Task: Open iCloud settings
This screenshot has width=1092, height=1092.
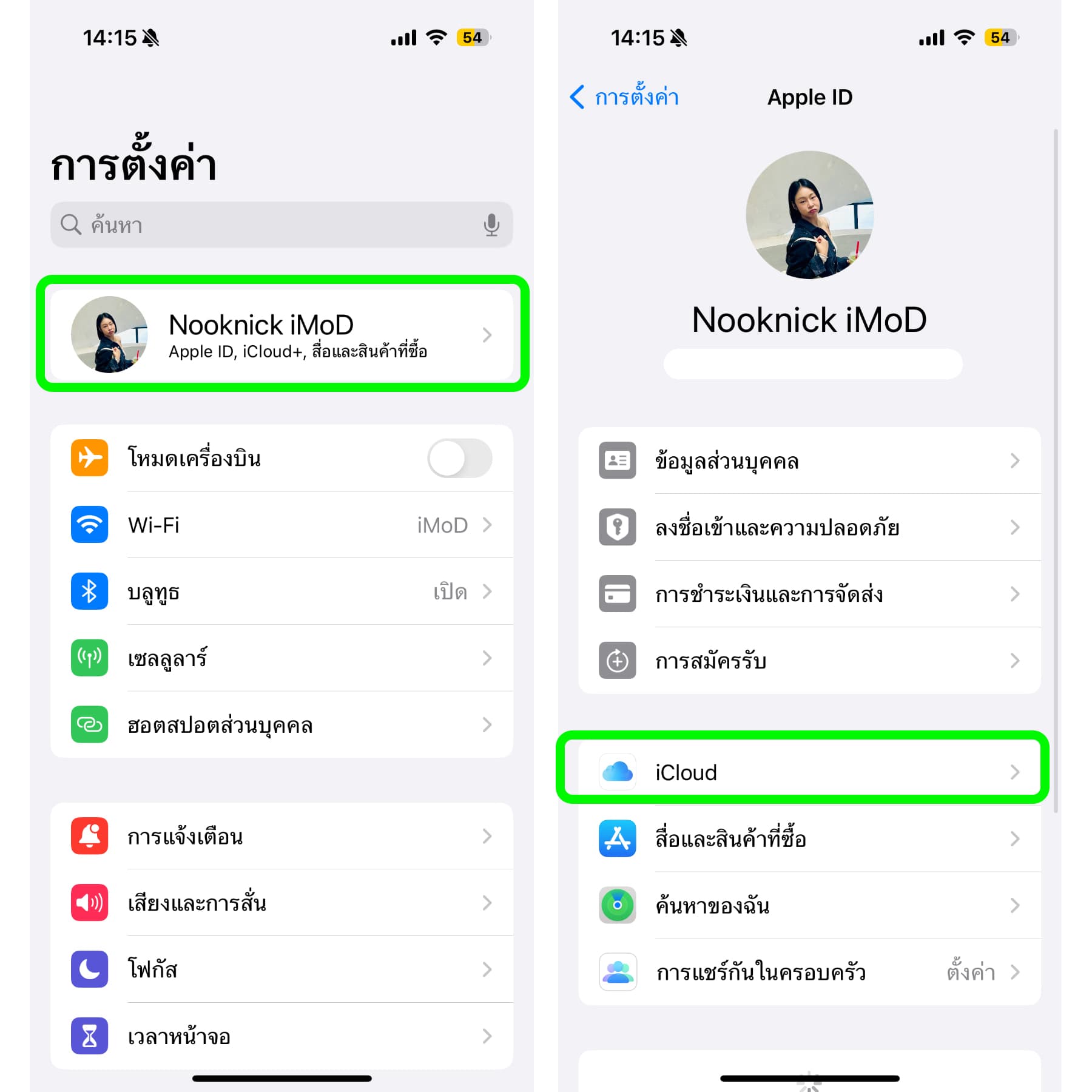Action: click(809, 772)
